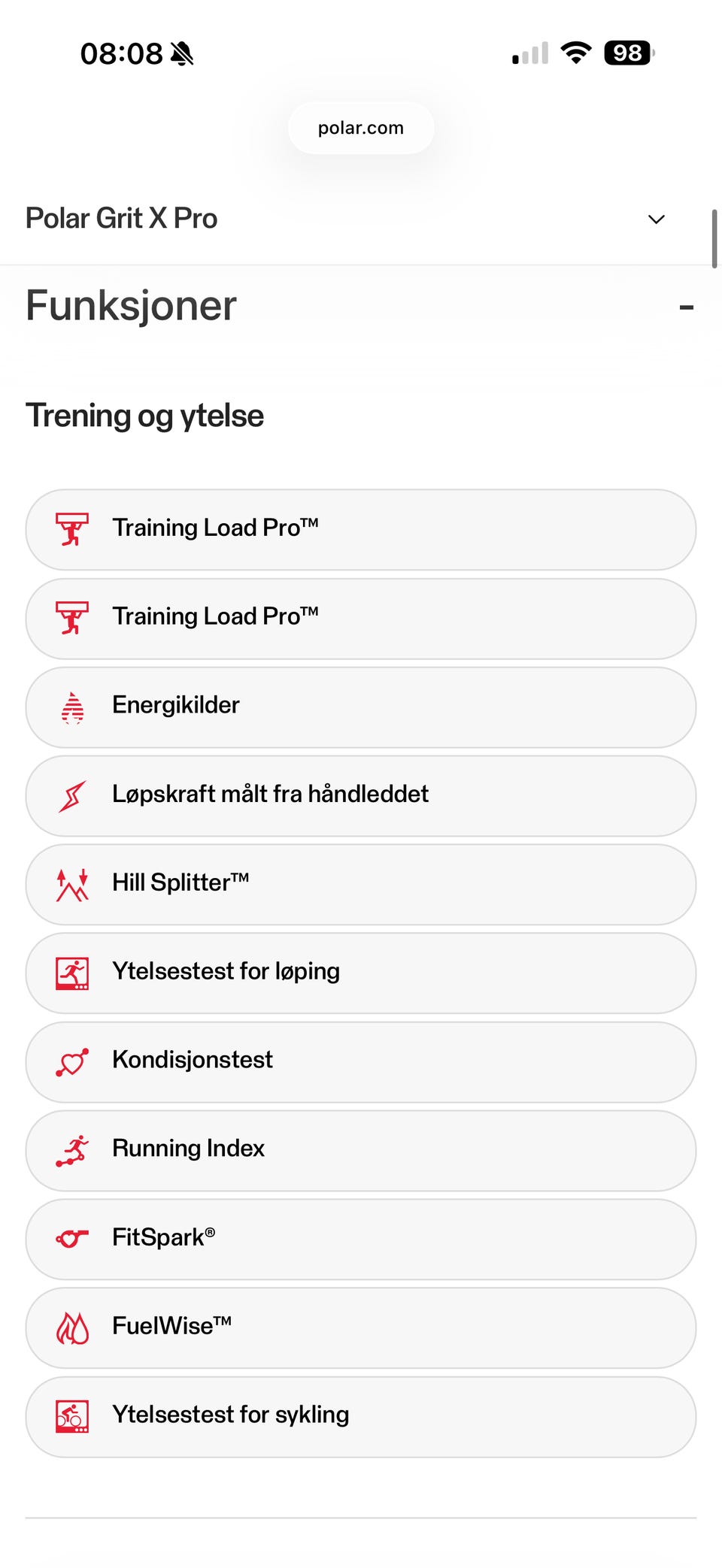Open the polar.com address pill
The image size is (722, 1568).
[361, 128]
